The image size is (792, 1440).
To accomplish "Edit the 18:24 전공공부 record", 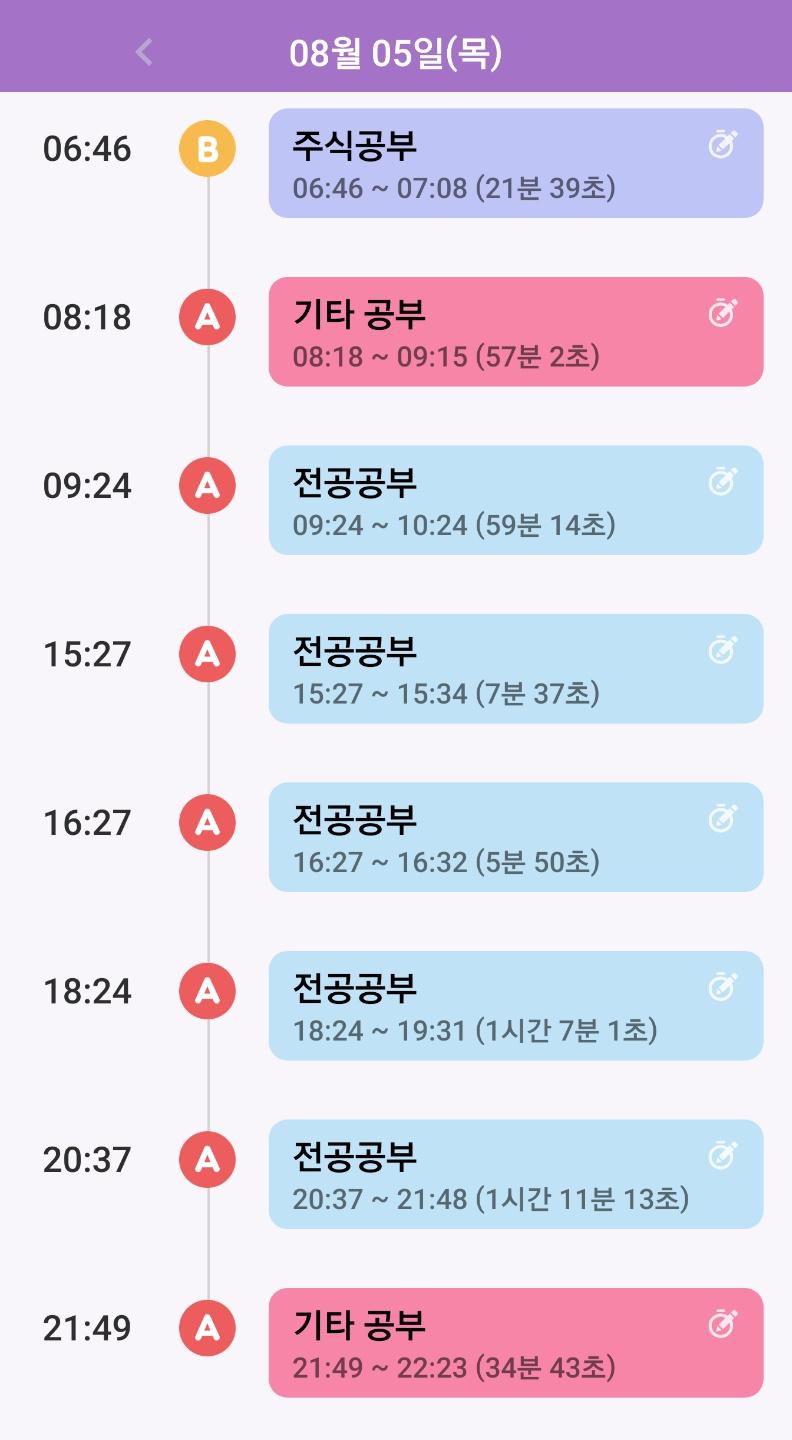I will (x=722, y=987).
